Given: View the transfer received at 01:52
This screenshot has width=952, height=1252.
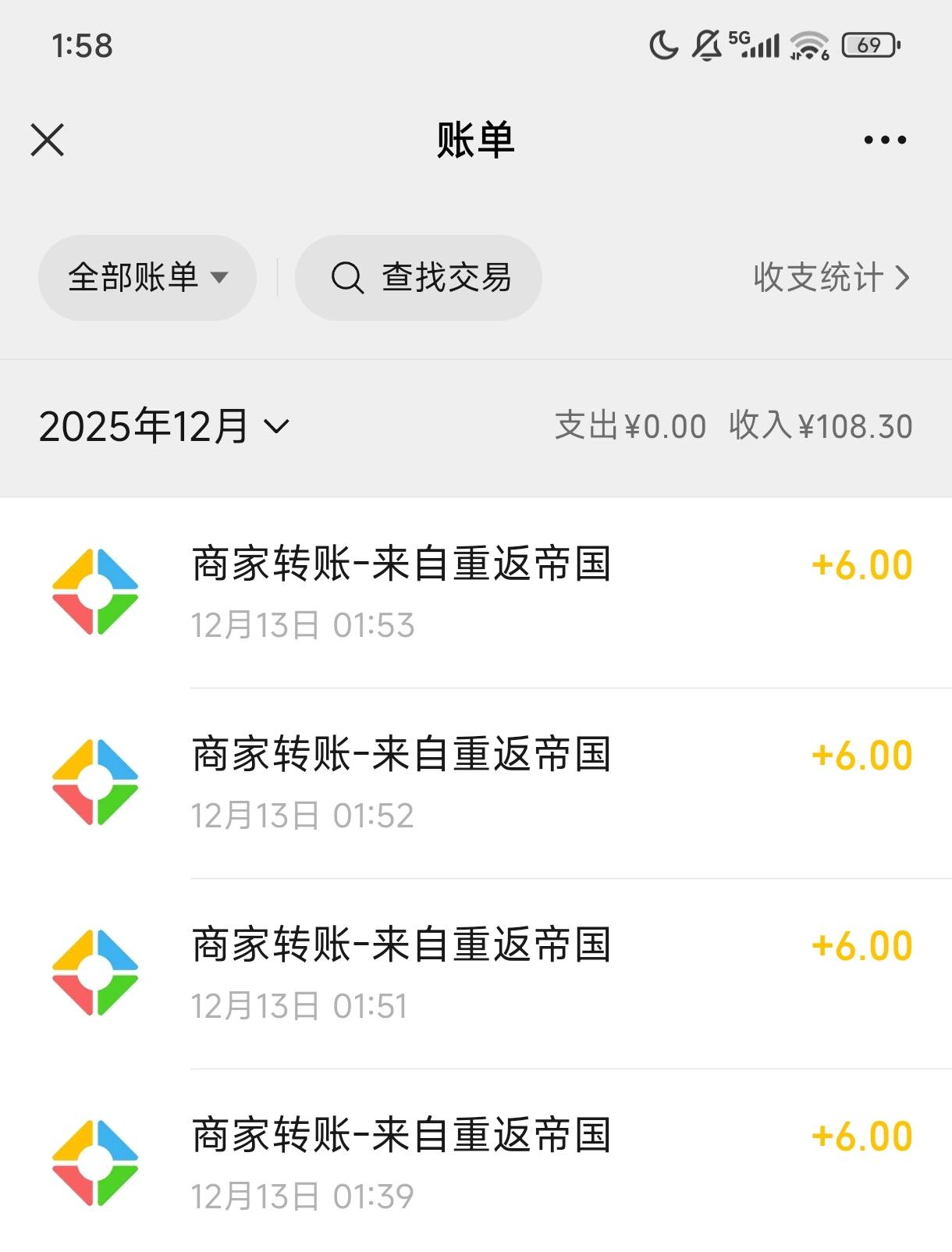Looking at the screenshot, I should [x=476, y=783].
